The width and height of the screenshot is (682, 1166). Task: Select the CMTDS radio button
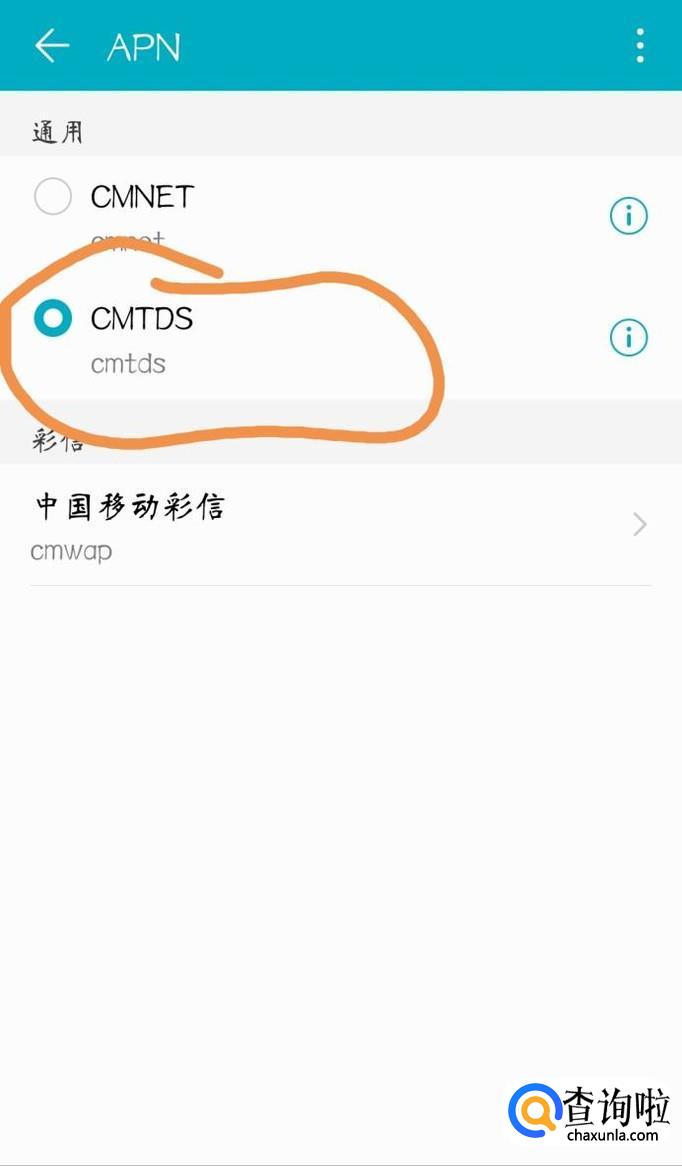tap(53, 319)
